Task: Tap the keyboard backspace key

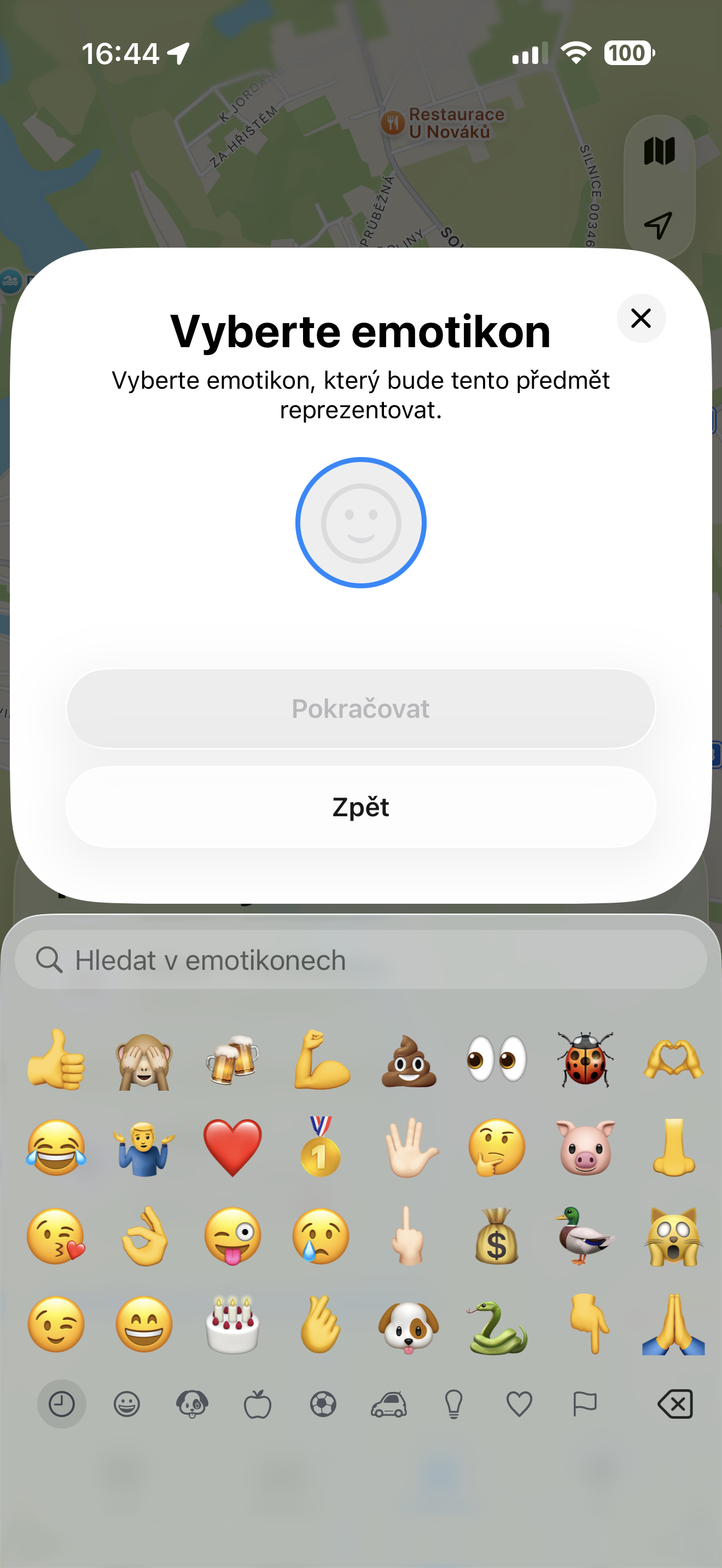Action: click(674, 1405)
